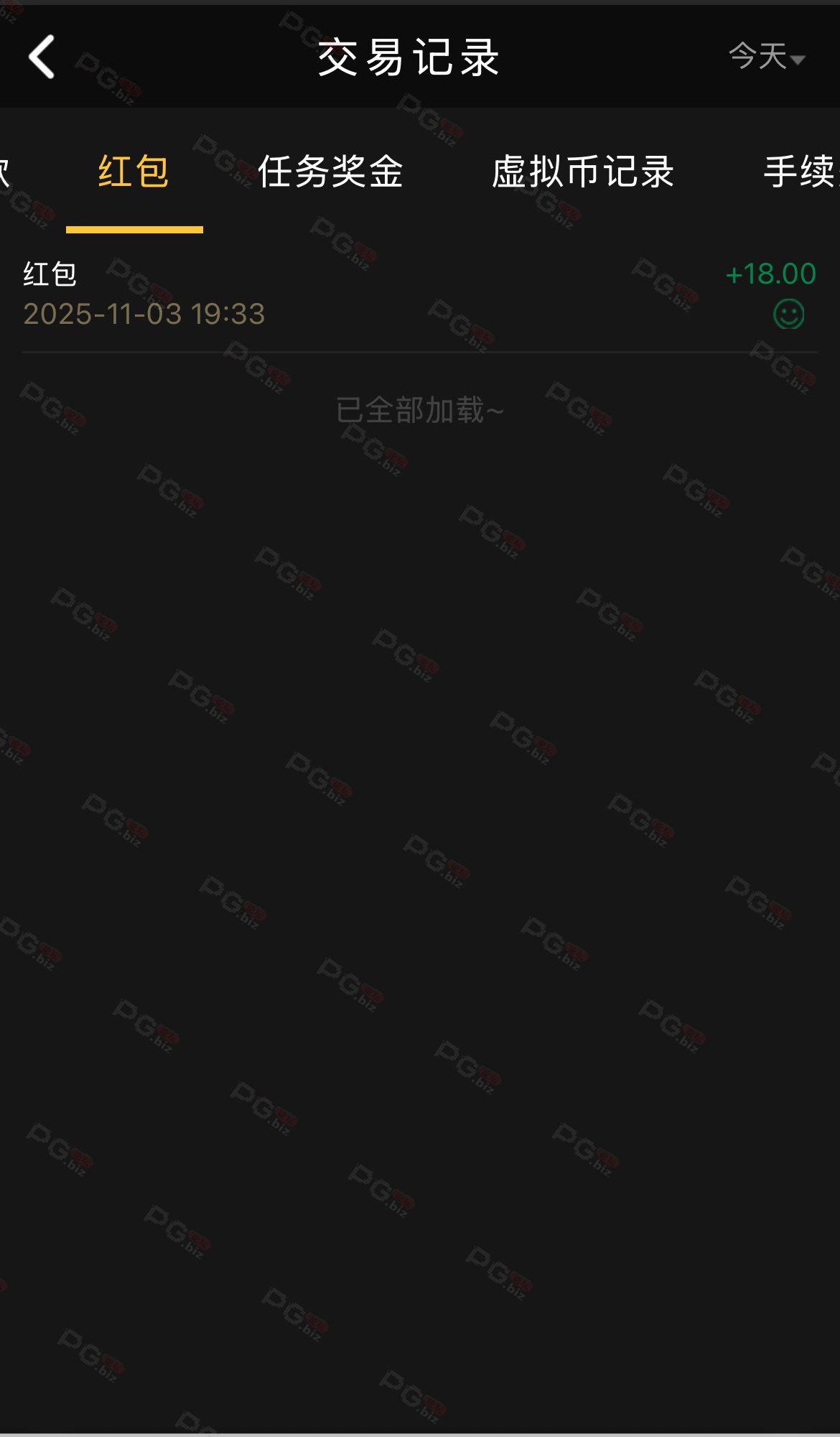Switch to the 任务奖金 tab

click(330, 172)
